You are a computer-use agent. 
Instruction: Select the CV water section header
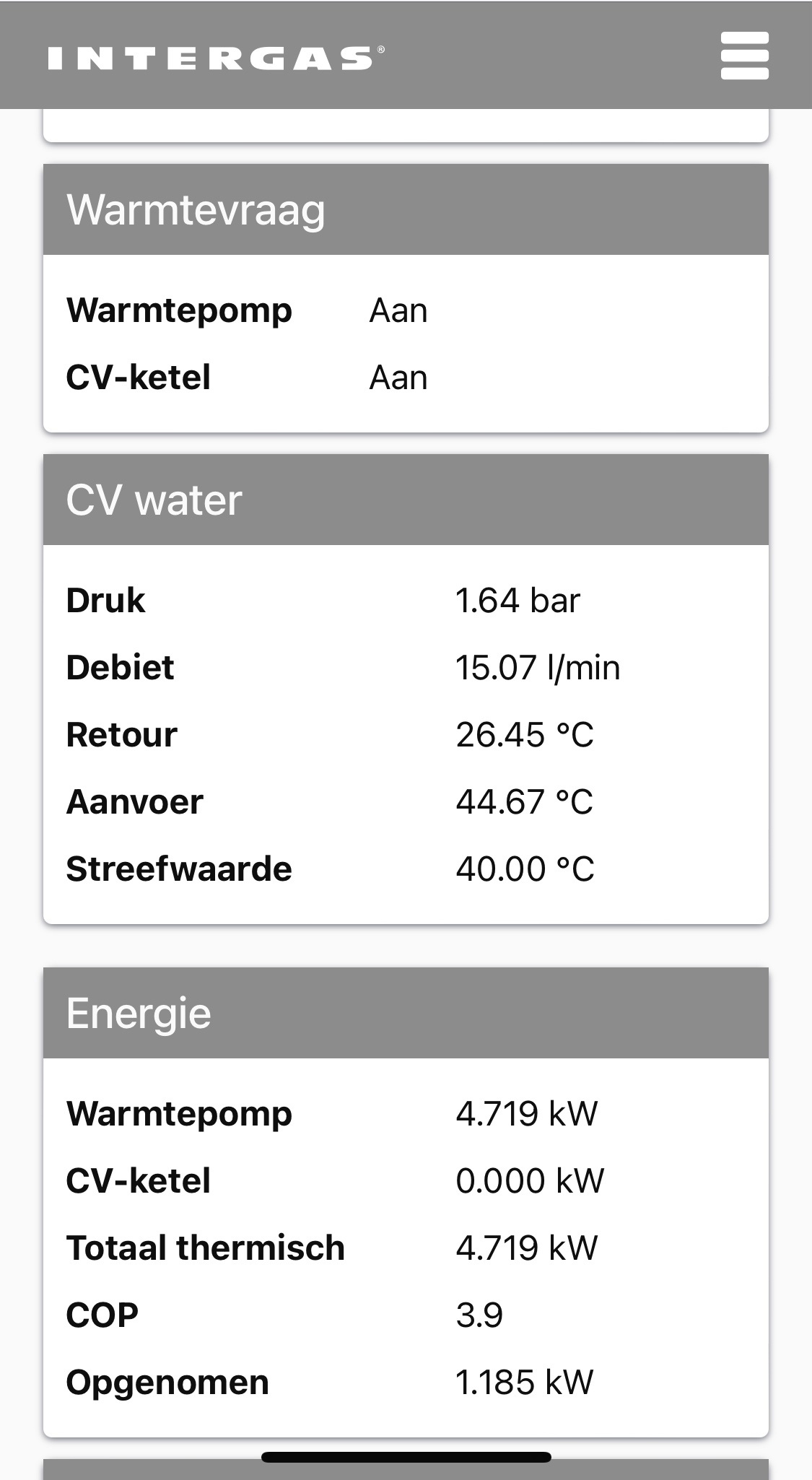coord(154,497)
